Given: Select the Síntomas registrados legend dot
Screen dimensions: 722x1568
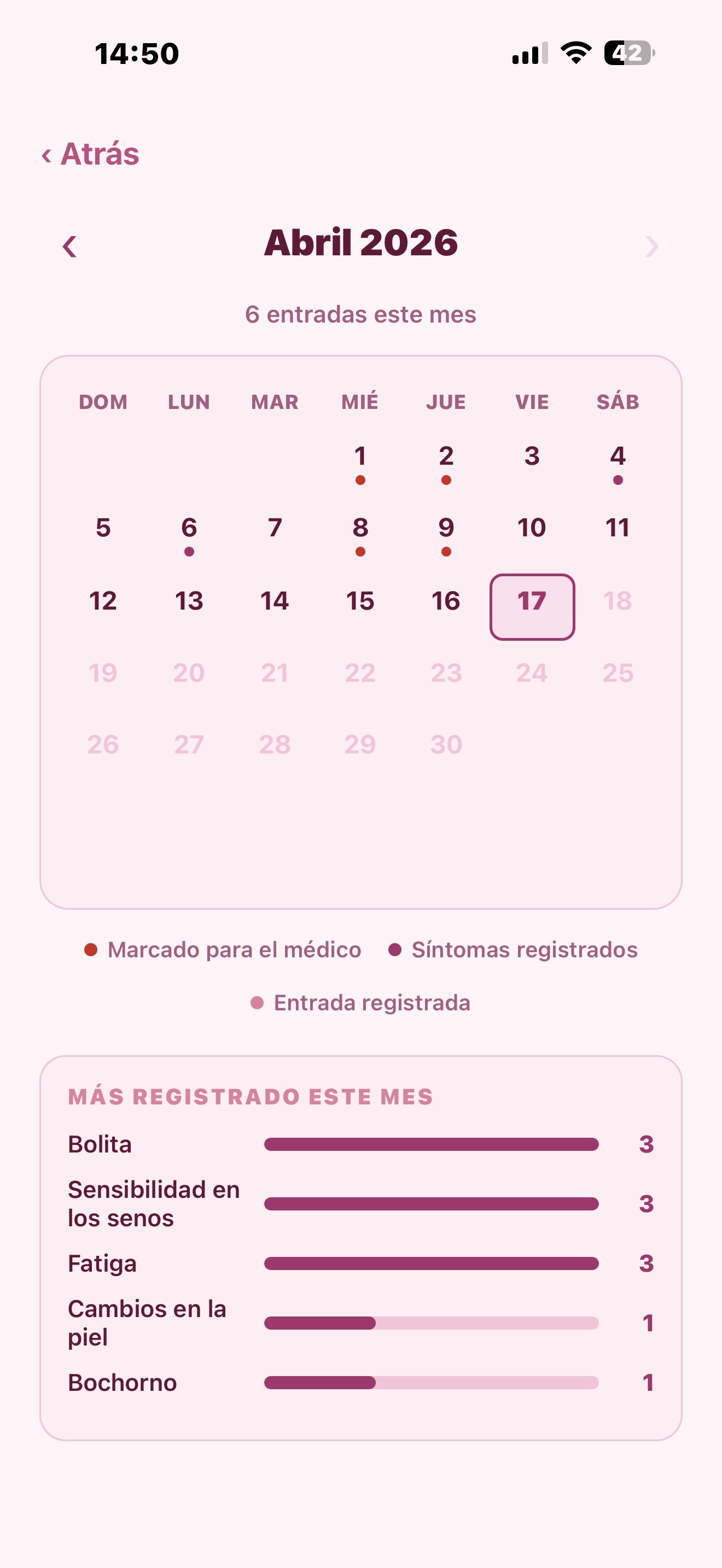Looking at the screenshot, I should (x=398, y=949).
